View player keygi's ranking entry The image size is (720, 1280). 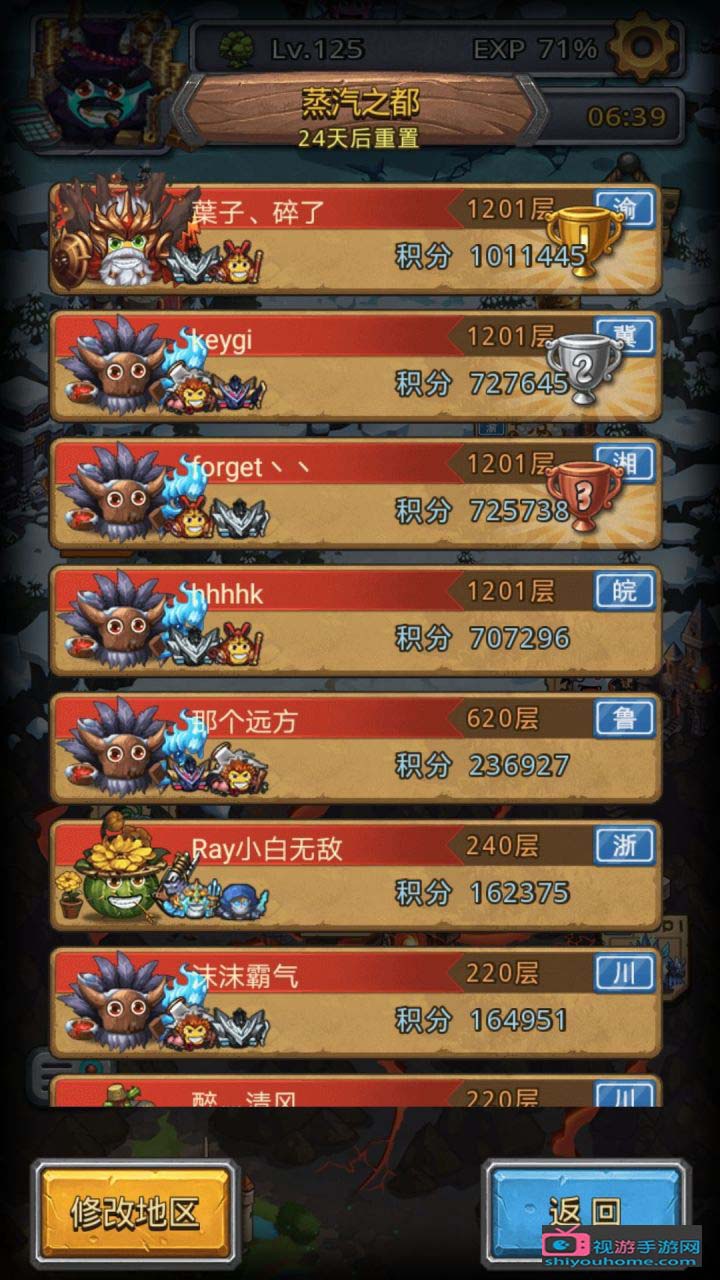[355, 366]
